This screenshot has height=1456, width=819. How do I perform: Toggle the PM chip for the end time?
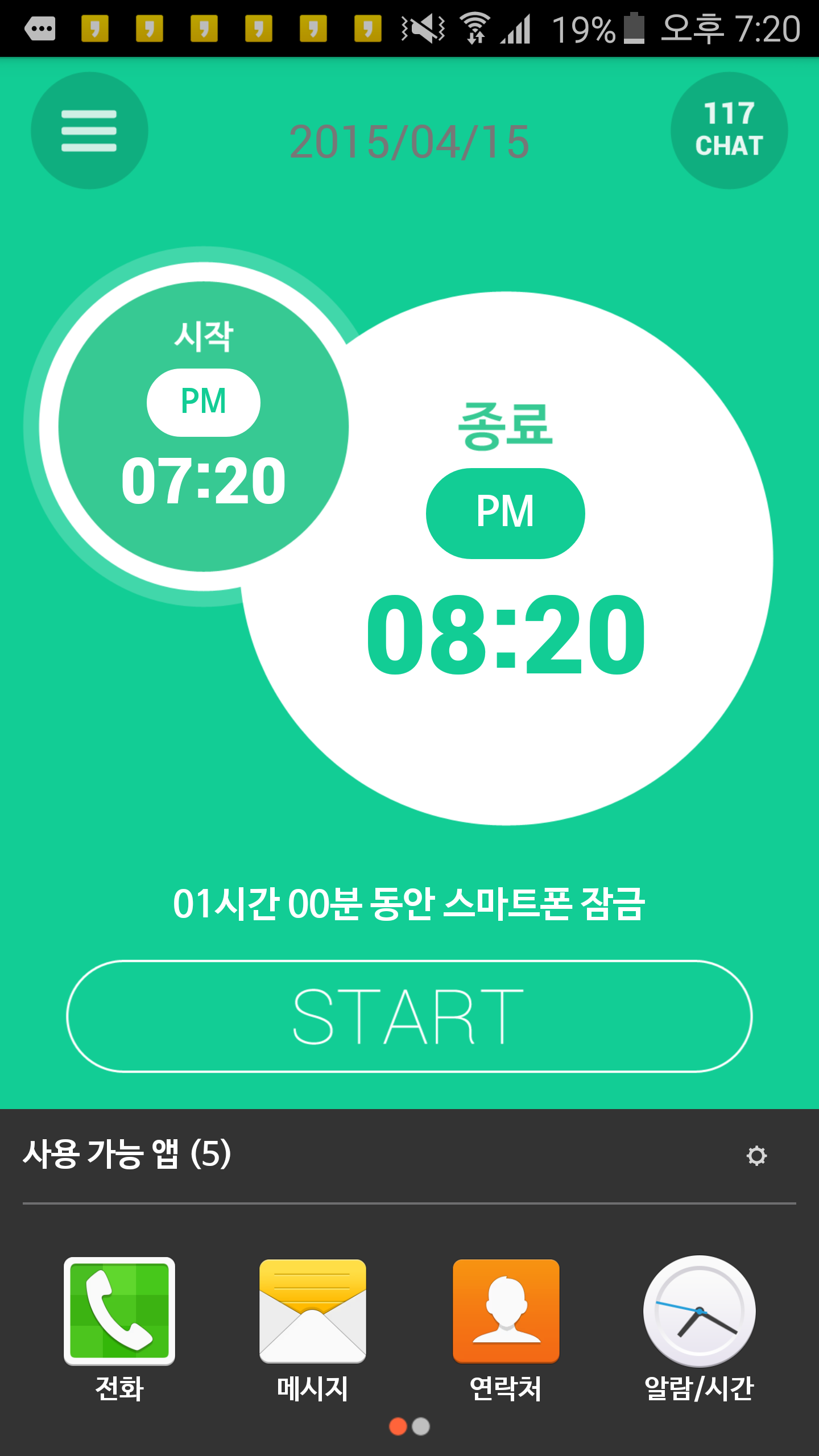tap(505, 513)
